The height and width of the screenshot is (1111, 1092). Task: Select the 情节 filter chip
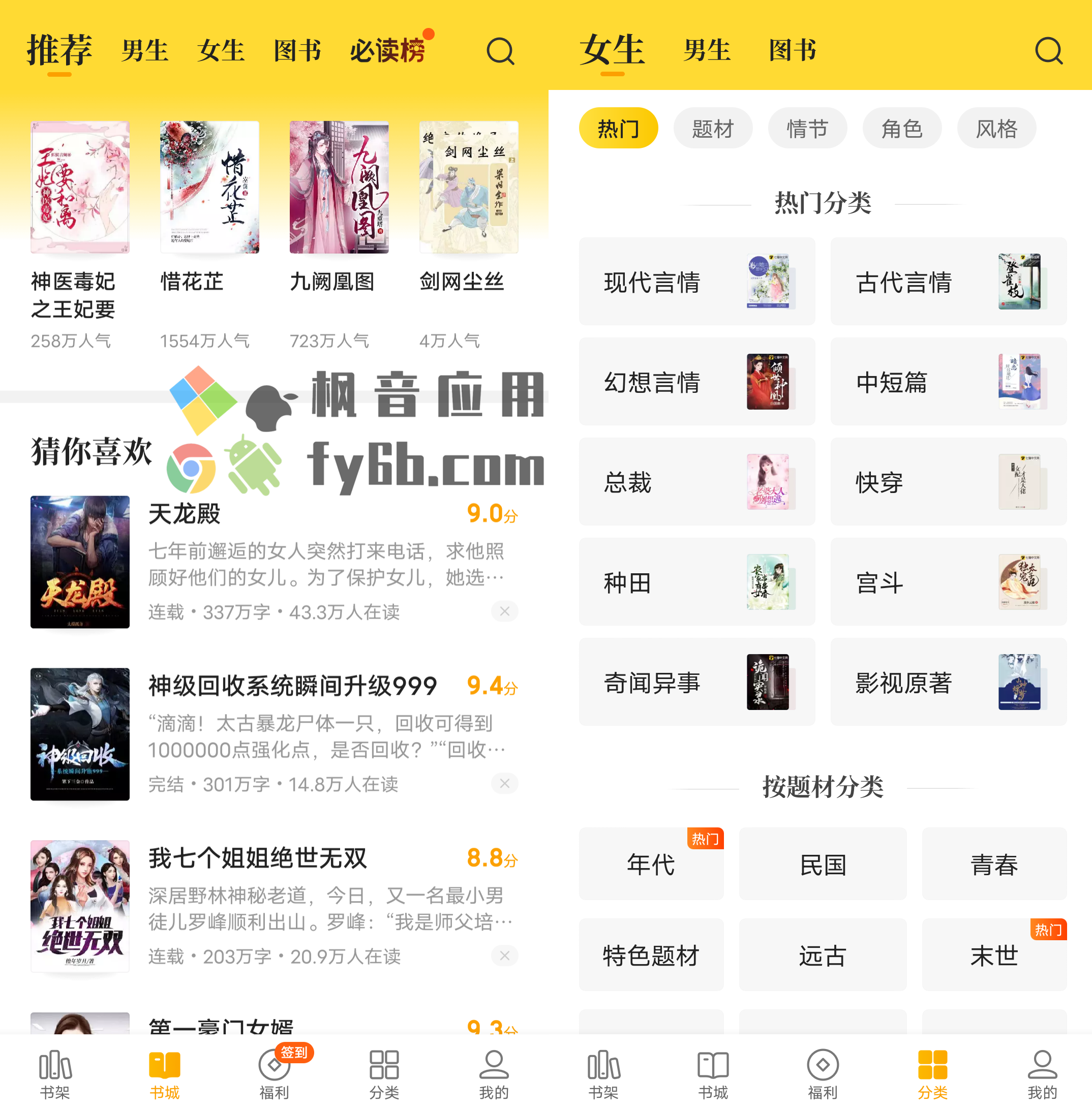(x=807, y=129)
